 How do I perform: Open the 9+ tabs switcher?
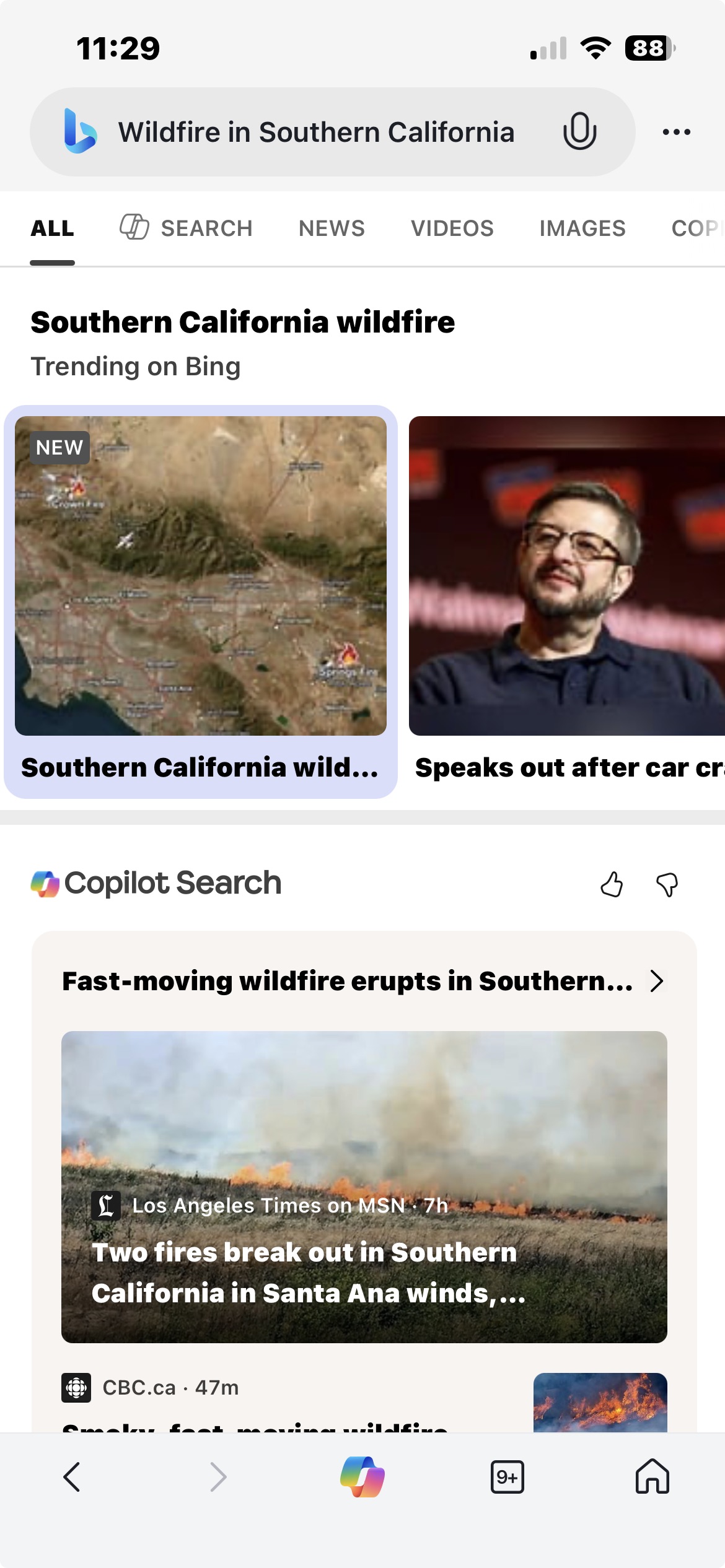[507, 1477]
